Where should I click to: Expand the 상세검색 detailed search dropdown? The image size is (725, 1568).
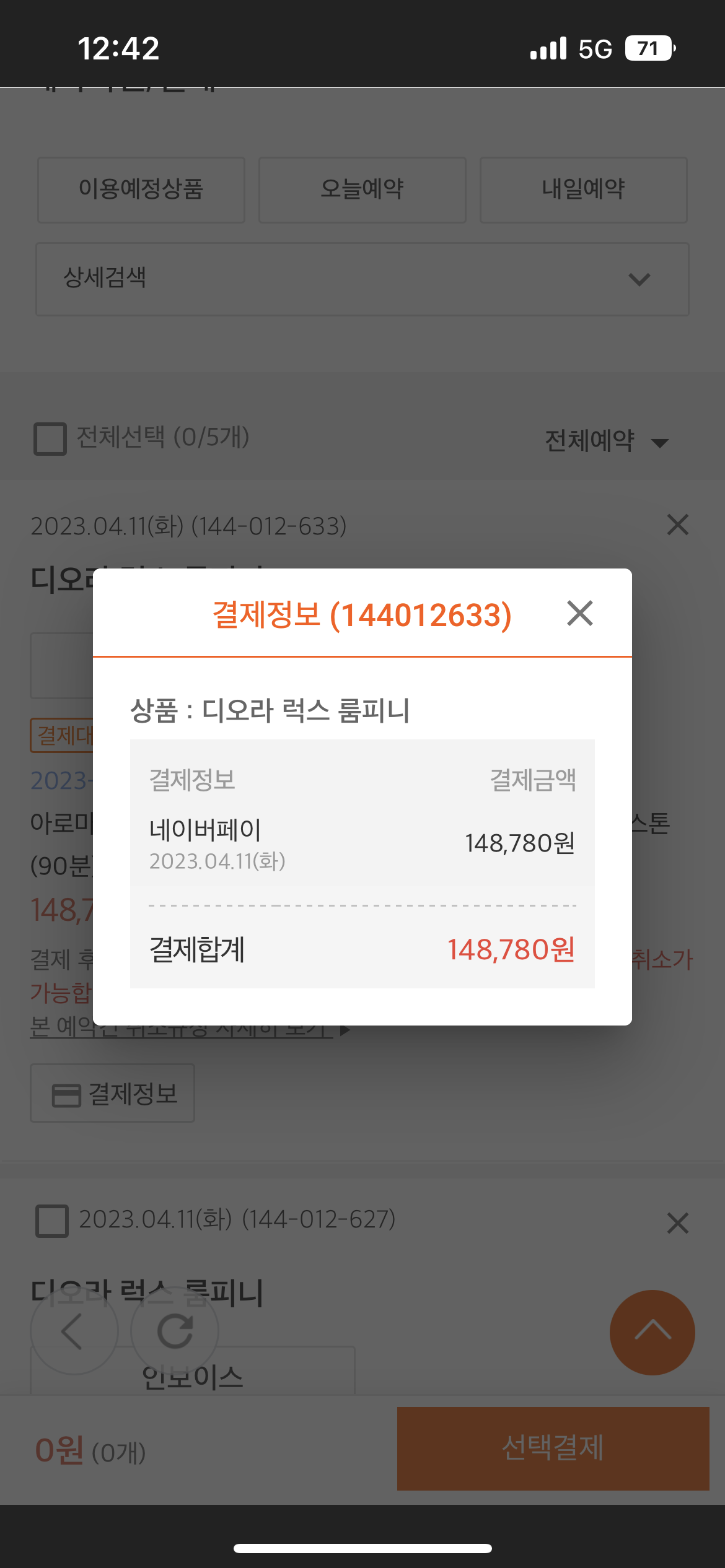(362, 279)
